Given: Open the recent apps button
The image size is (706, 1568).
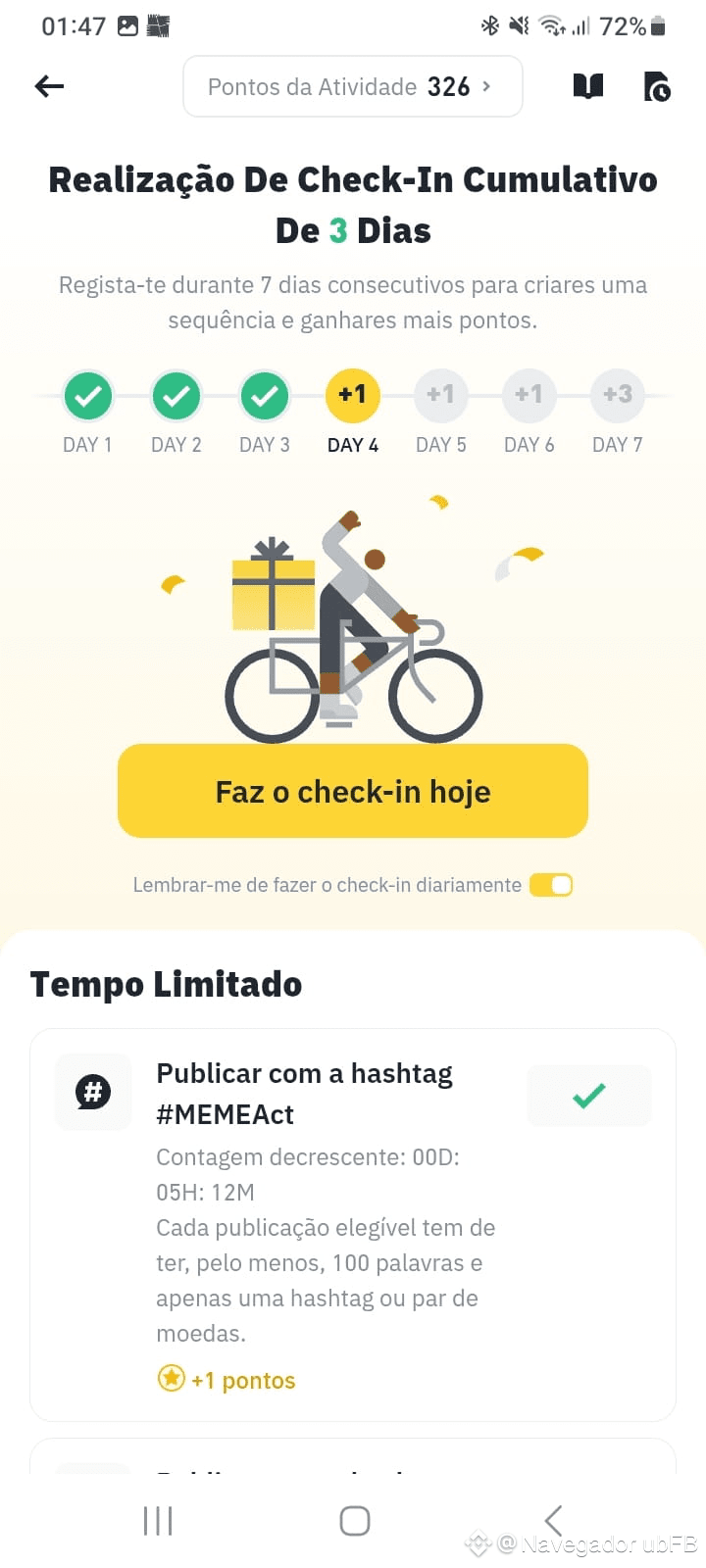Looking at the screenshot, I should [157, 1520].
